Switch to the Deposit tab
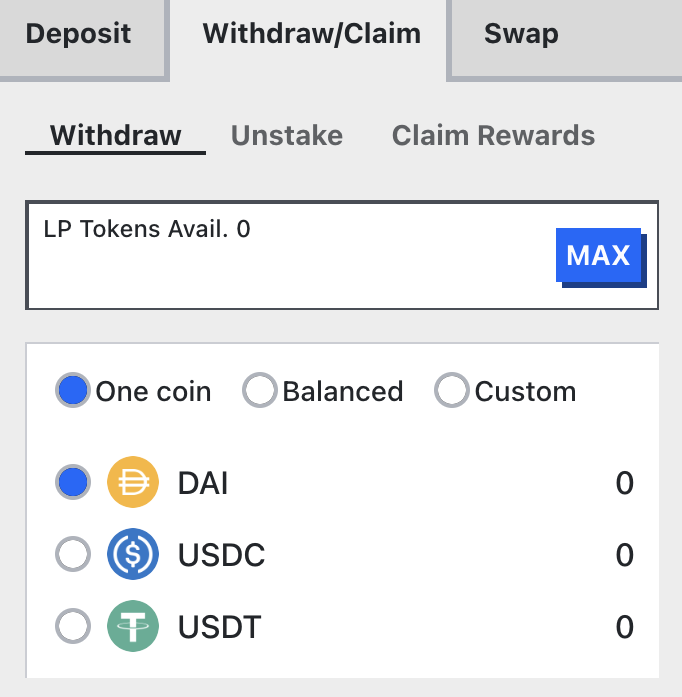The width and height of the screenshot is (682, 697). pos(78,34)
